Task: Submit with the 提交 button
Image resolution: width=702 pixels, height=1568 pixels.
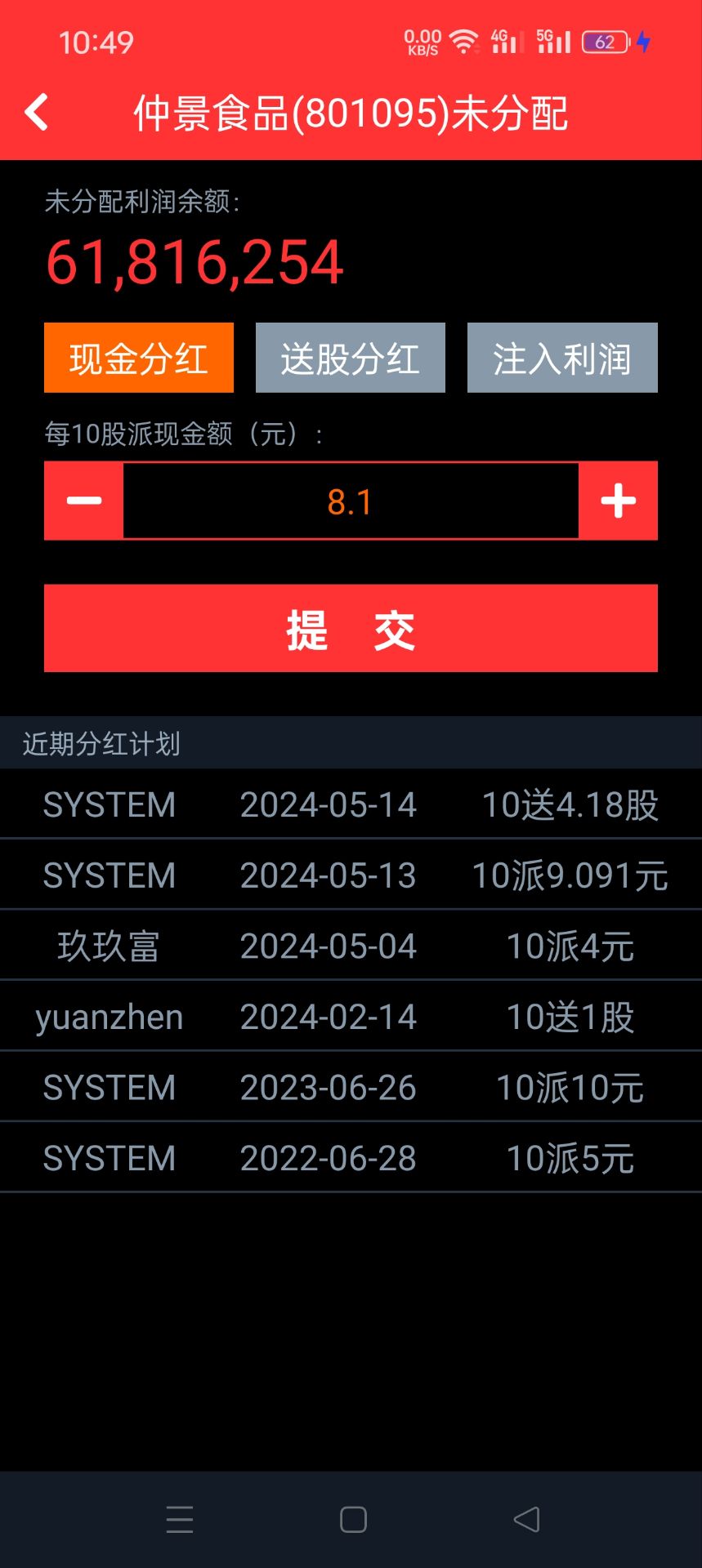Action: (x=351, y=629)
